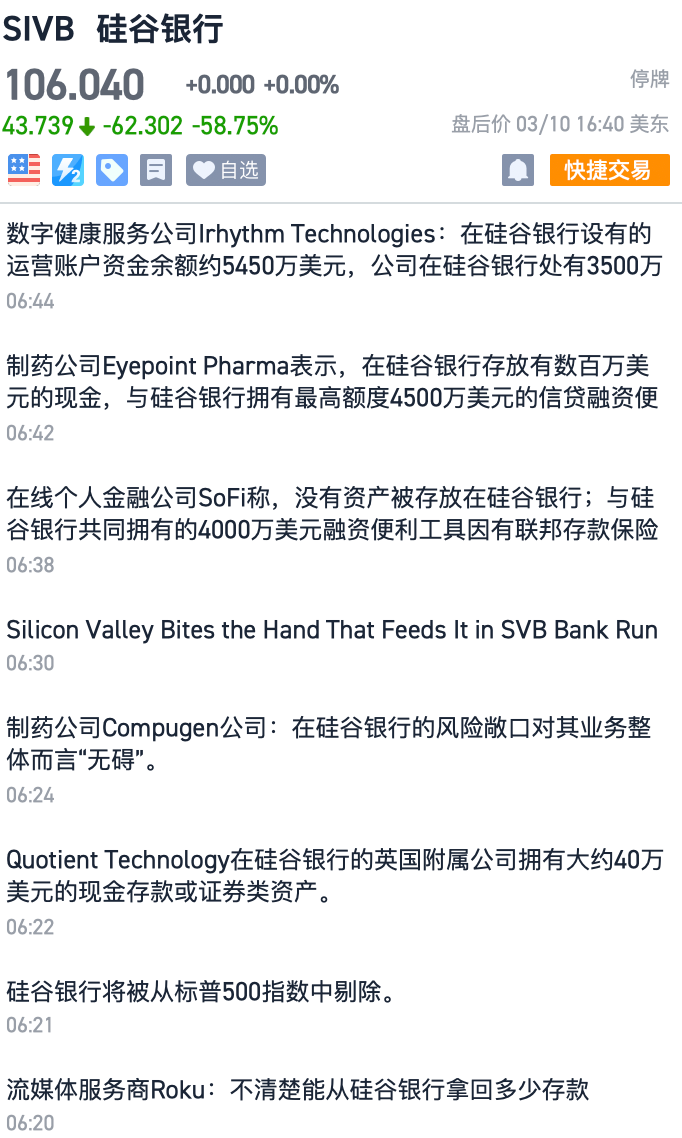Screen dimensions: 682x1138
Task: Open the Quotient Technology news item
Action: pos(334,876)
